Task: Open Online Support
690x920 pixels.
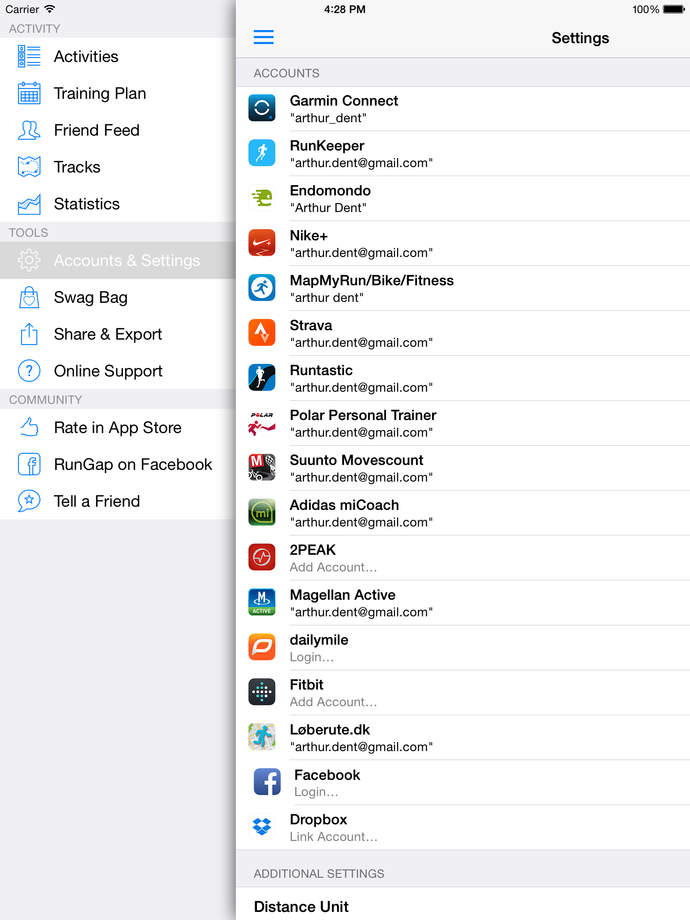Action: (108, 371)
